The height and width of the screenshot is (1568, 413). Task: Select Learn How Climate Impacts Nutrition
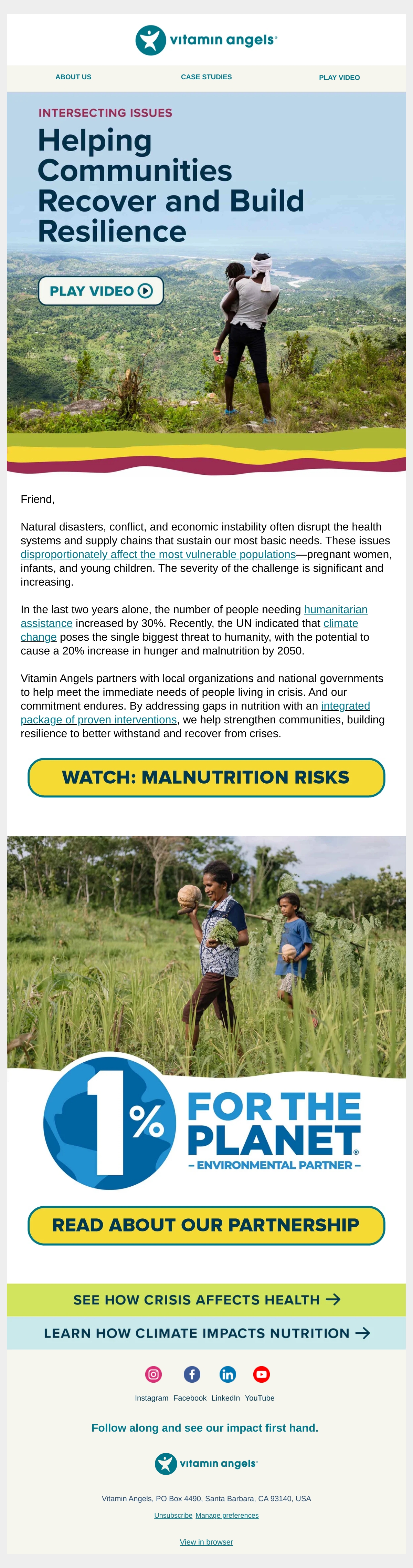pyautogui.click(x=206, y=1333)
